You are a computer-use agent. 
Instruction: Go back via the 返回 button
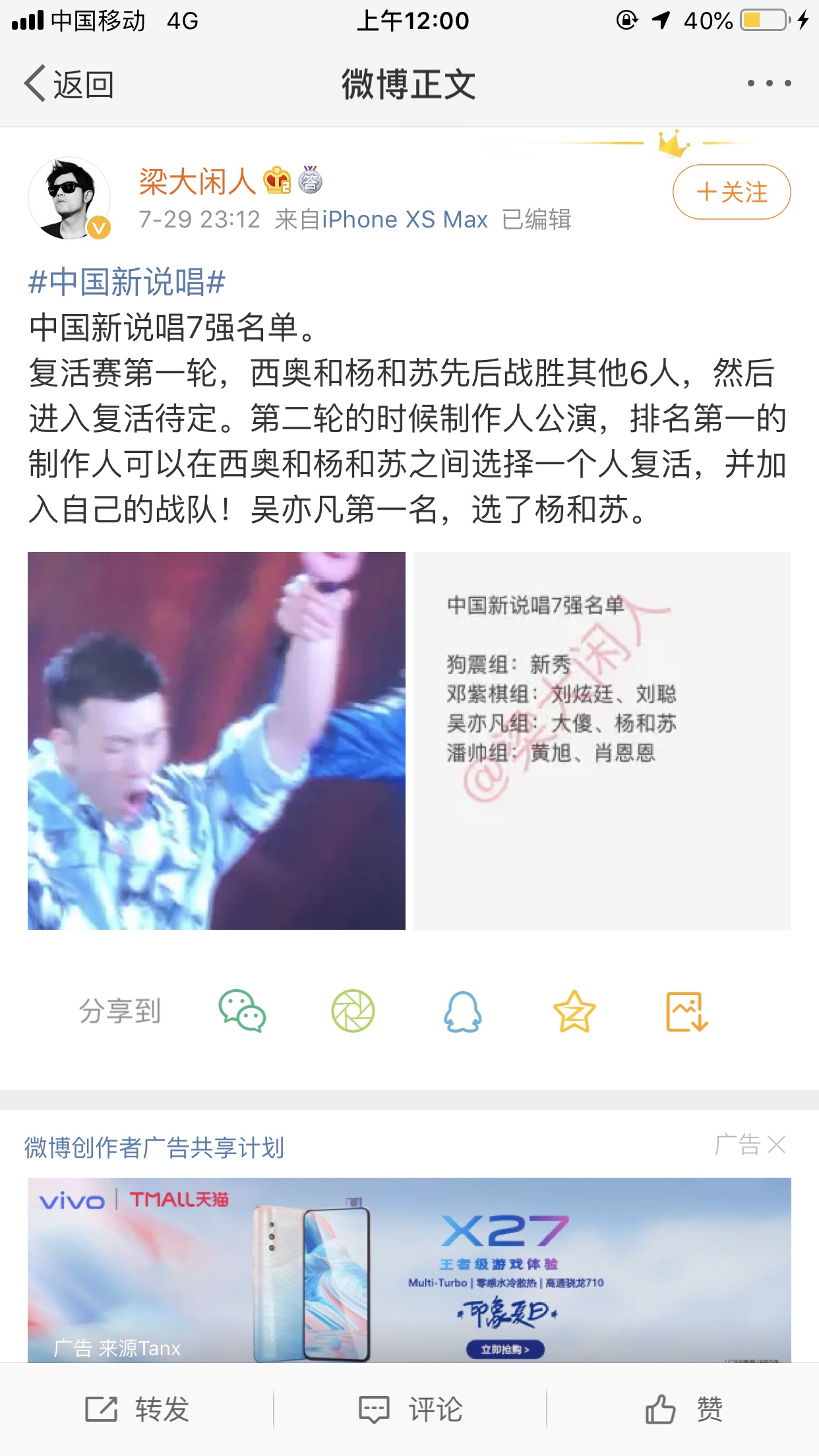tap(69, 84)
